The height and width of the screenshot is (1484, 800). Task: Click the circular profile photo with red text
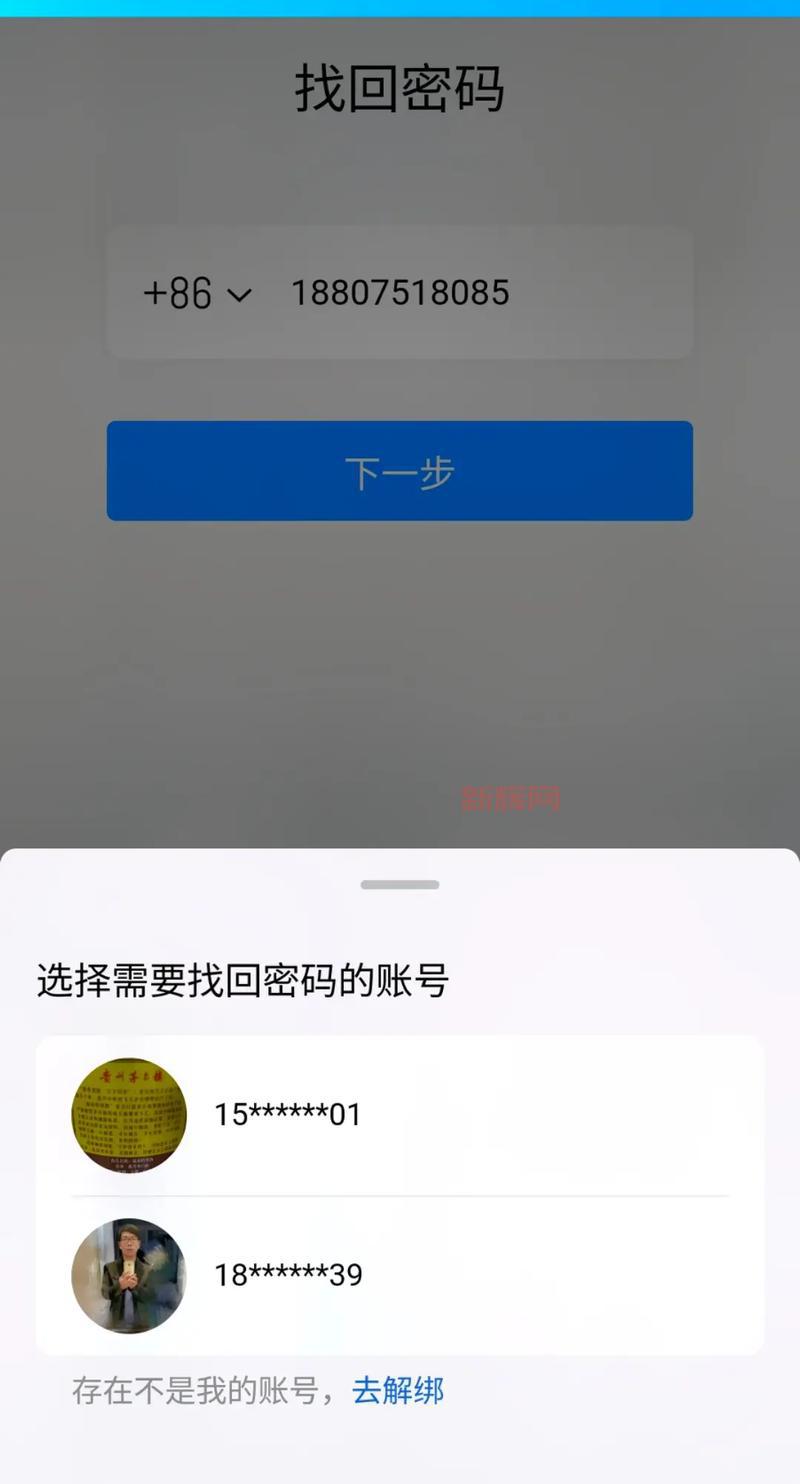(127, 1116)
